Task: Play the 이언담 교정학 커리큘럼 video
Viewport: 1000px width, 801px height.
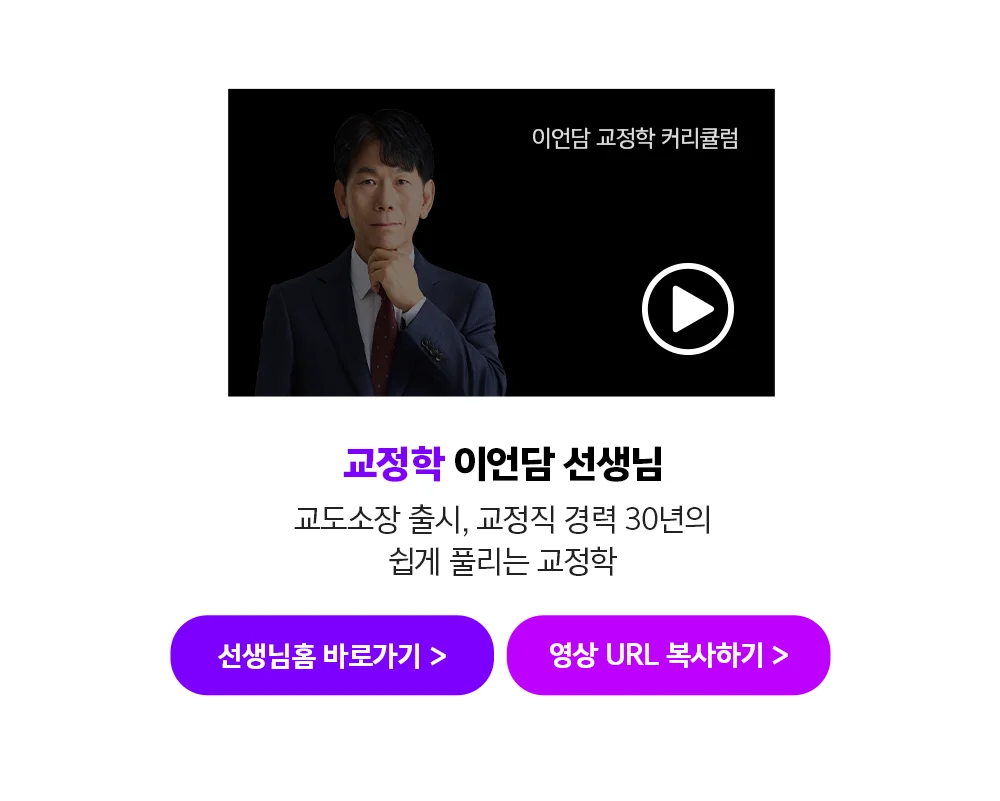Action: pos(688,309)
